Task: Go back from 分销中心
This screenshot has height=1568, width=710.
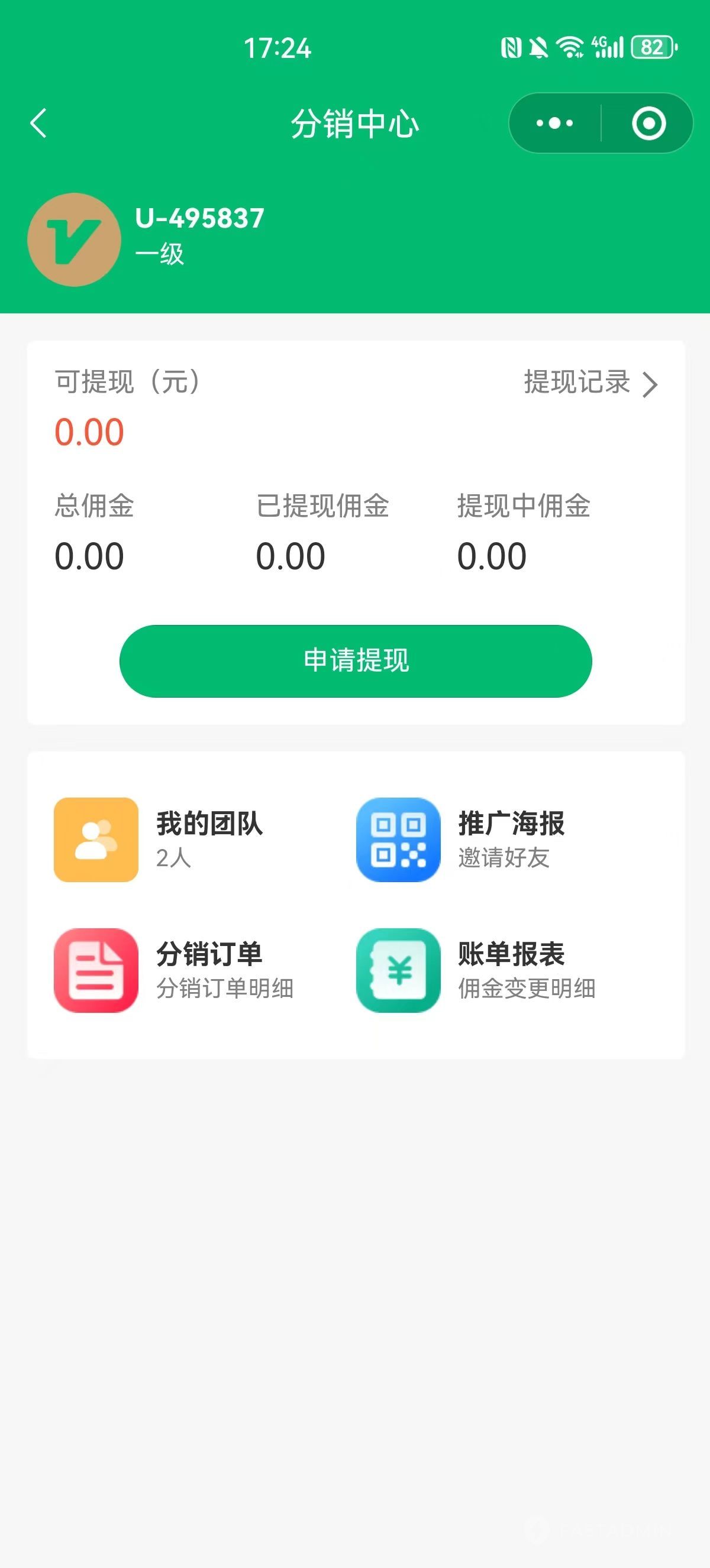Action: click(38, 124)
